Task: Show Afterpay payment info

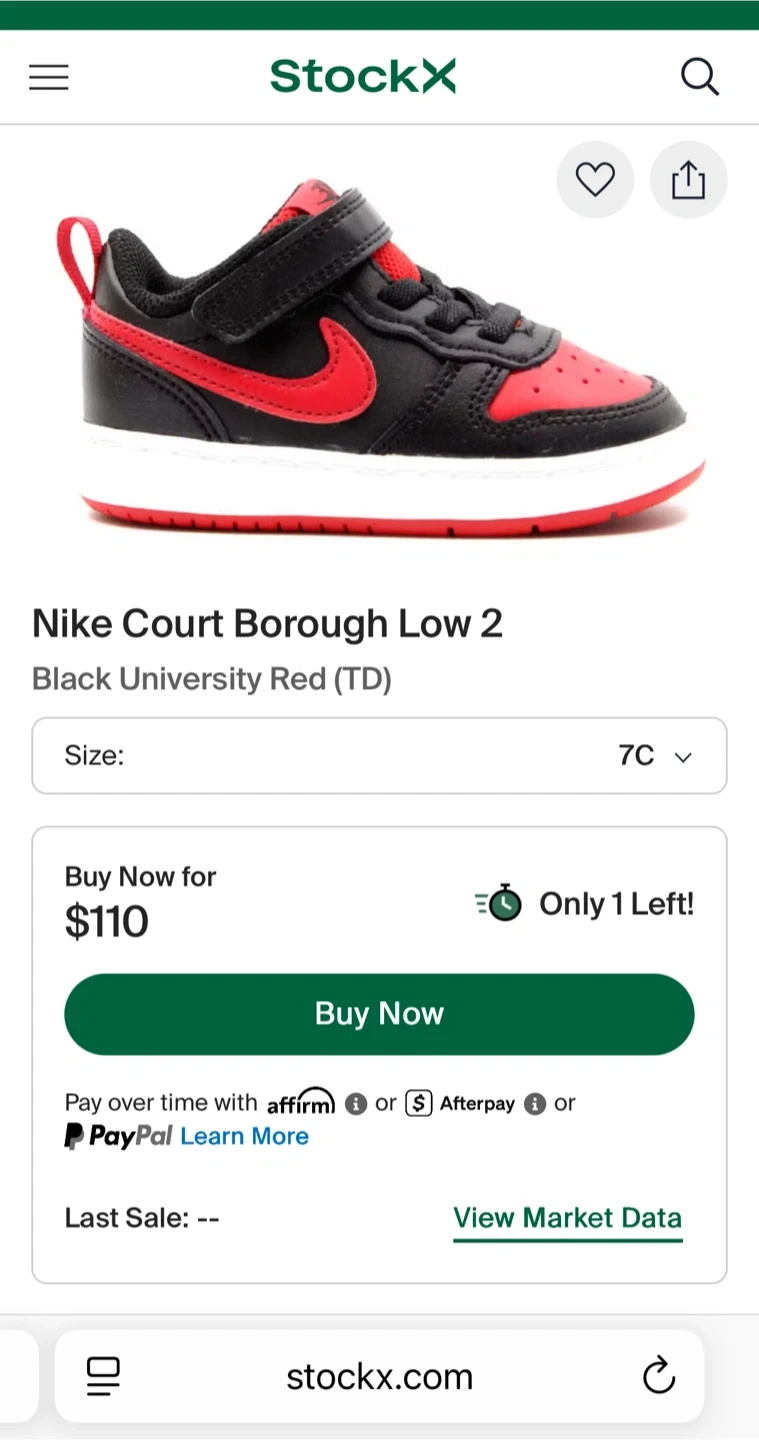Action: [535, 1104]
